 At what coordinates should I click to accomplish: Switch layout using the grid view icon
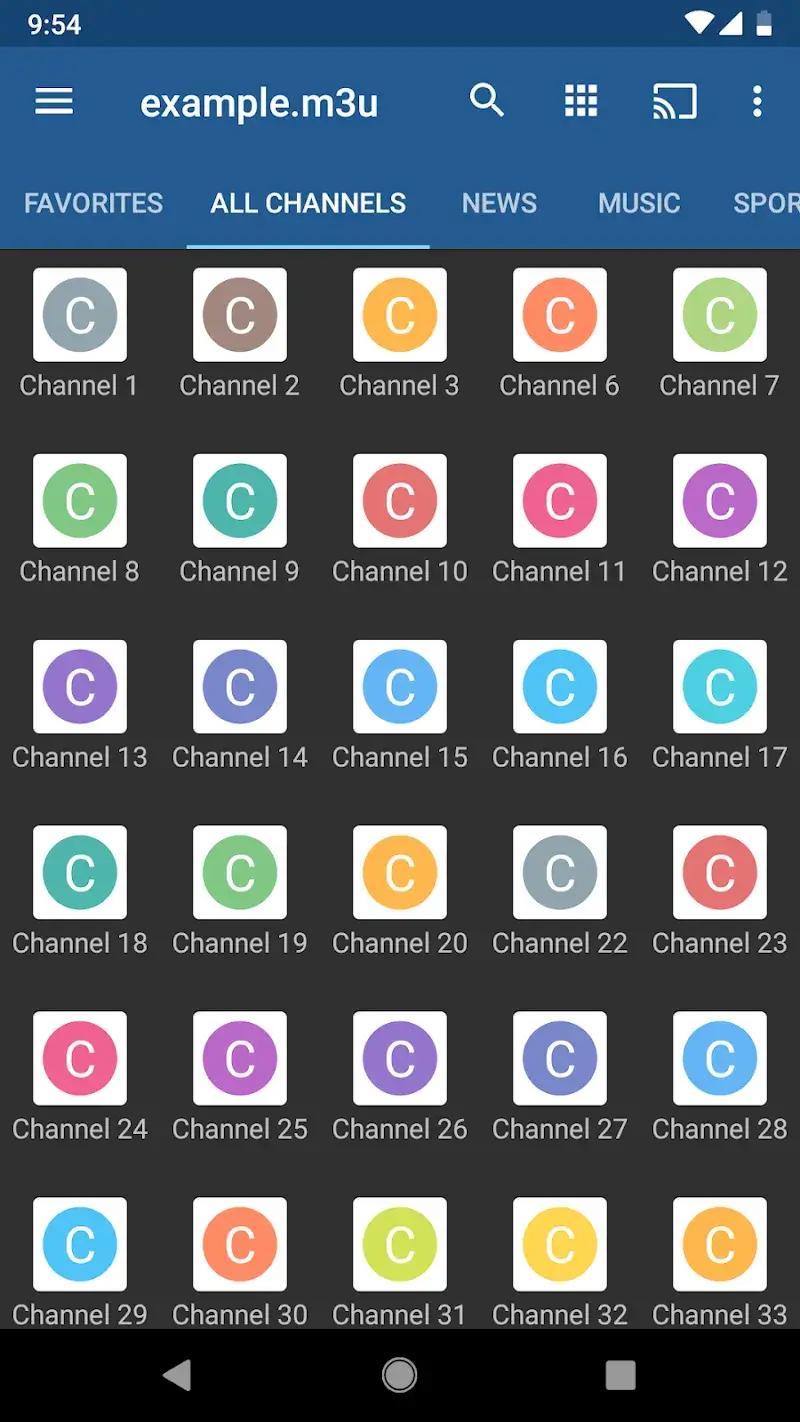click(579, 100)
